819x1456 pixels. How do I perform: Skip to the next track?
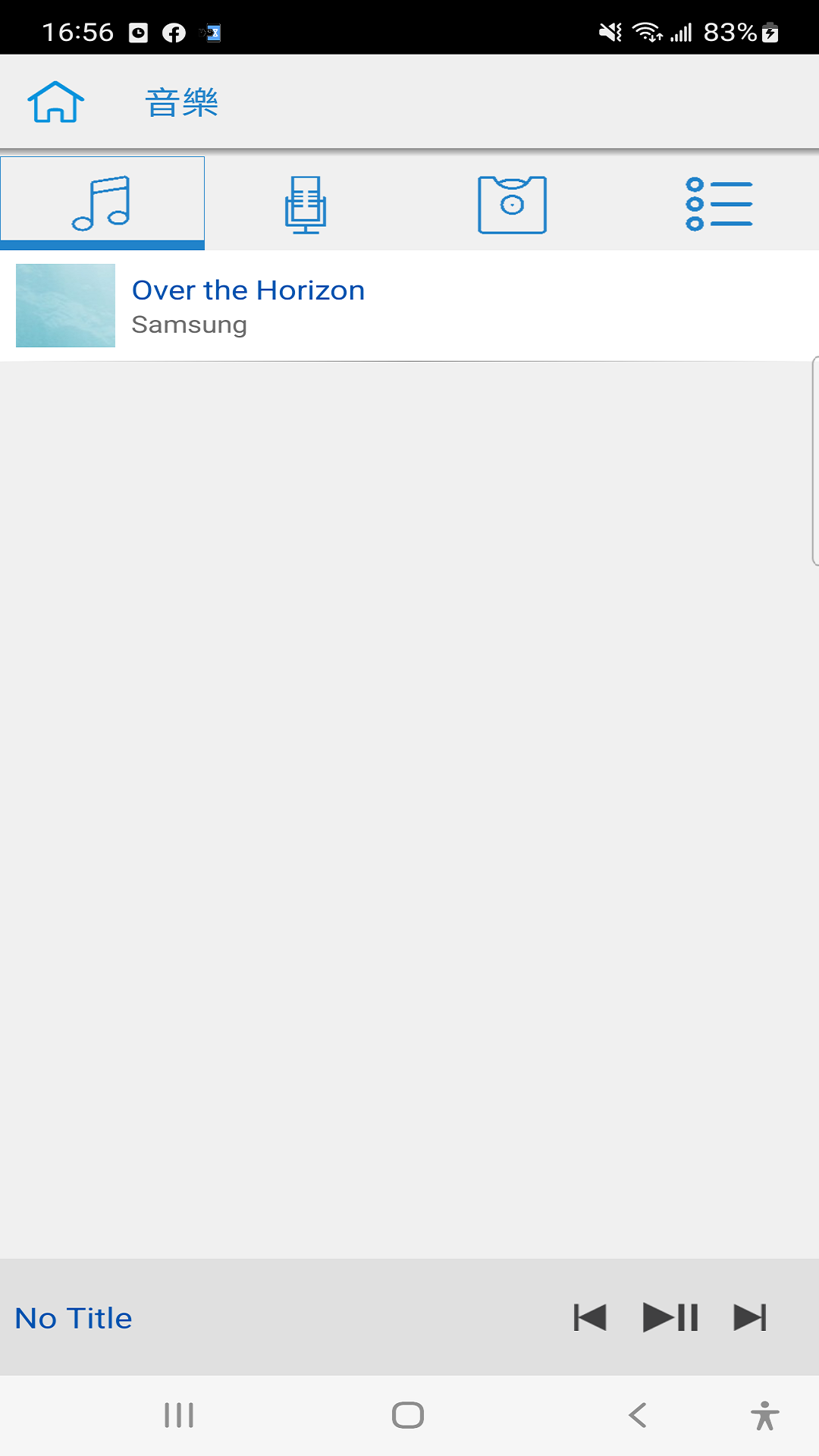[750, 1317]
